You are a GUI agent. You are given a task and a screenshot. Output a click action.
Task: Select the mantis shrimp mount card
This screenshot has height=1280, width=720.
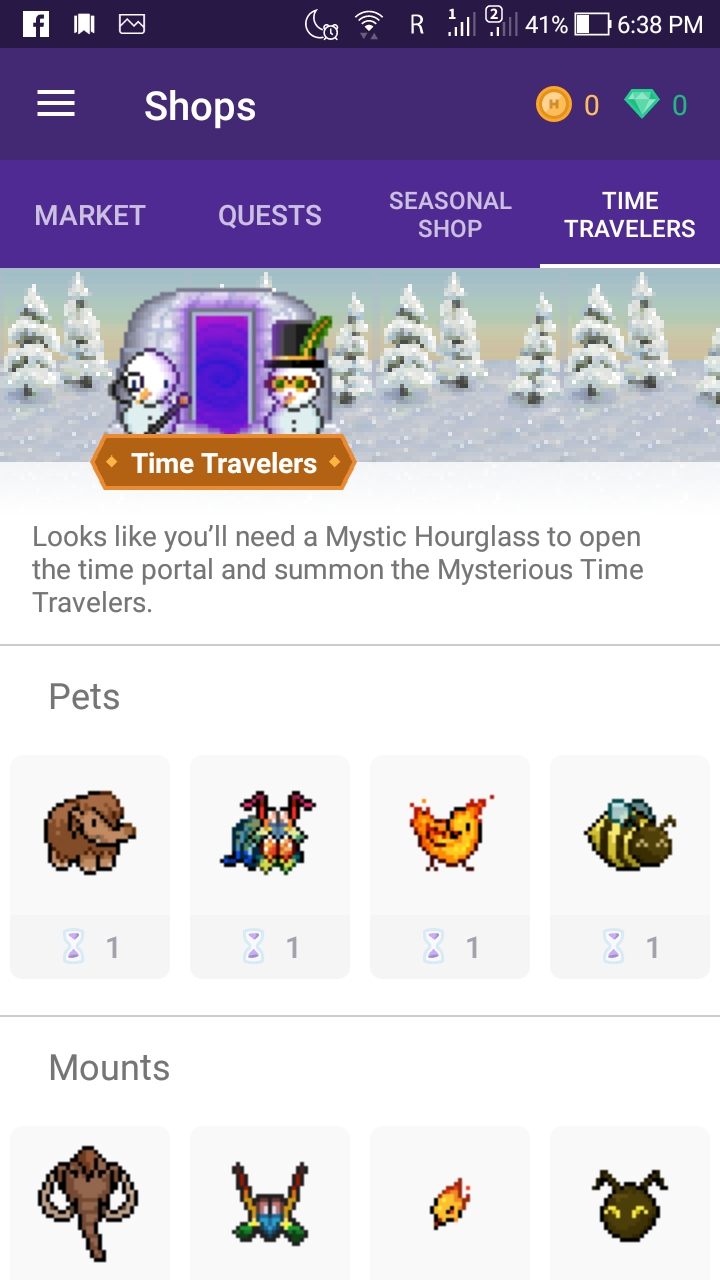(270, 1204)
